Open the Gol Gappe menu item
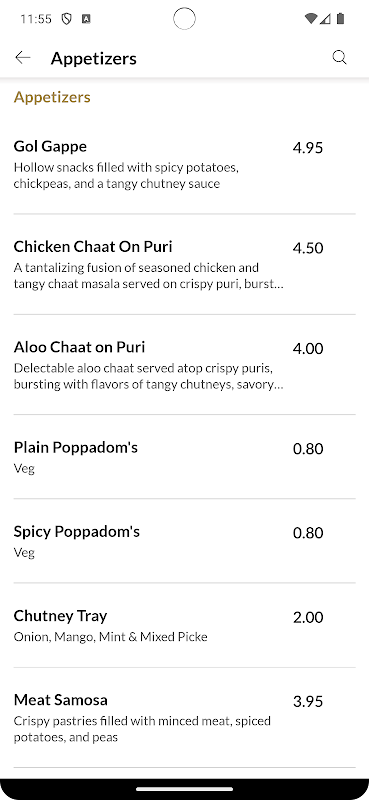This screenshot has height=800, width=369. pyautogui.click(x=184, y=164)
